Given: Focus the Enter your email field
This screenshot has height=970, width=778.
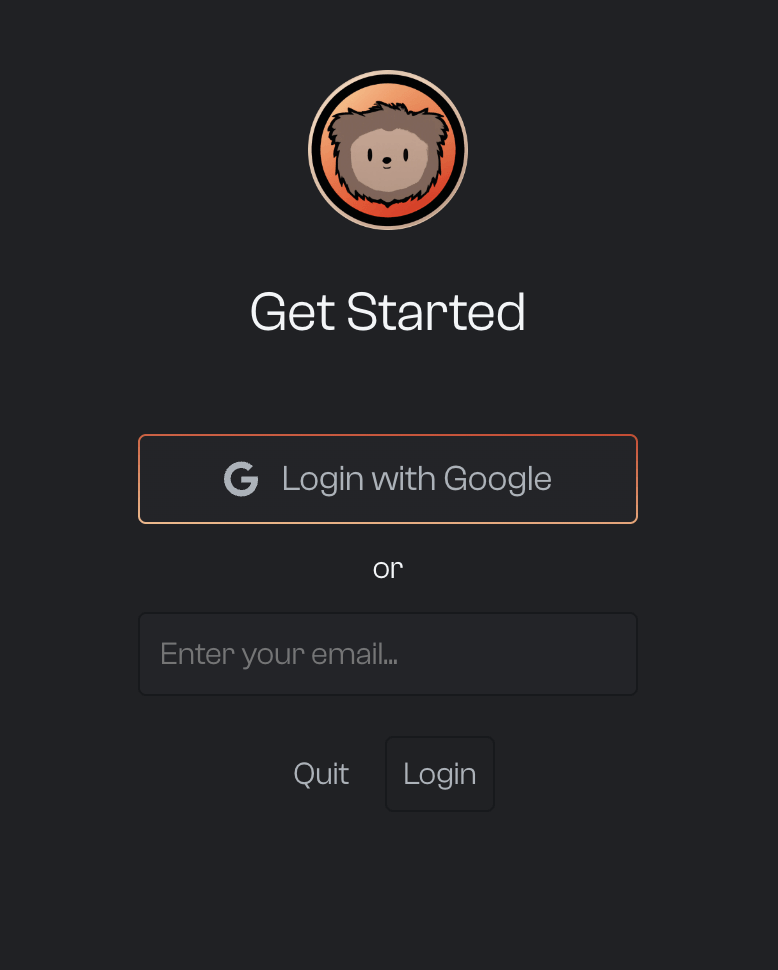Looking at the screenshot, I should (388, 654).
